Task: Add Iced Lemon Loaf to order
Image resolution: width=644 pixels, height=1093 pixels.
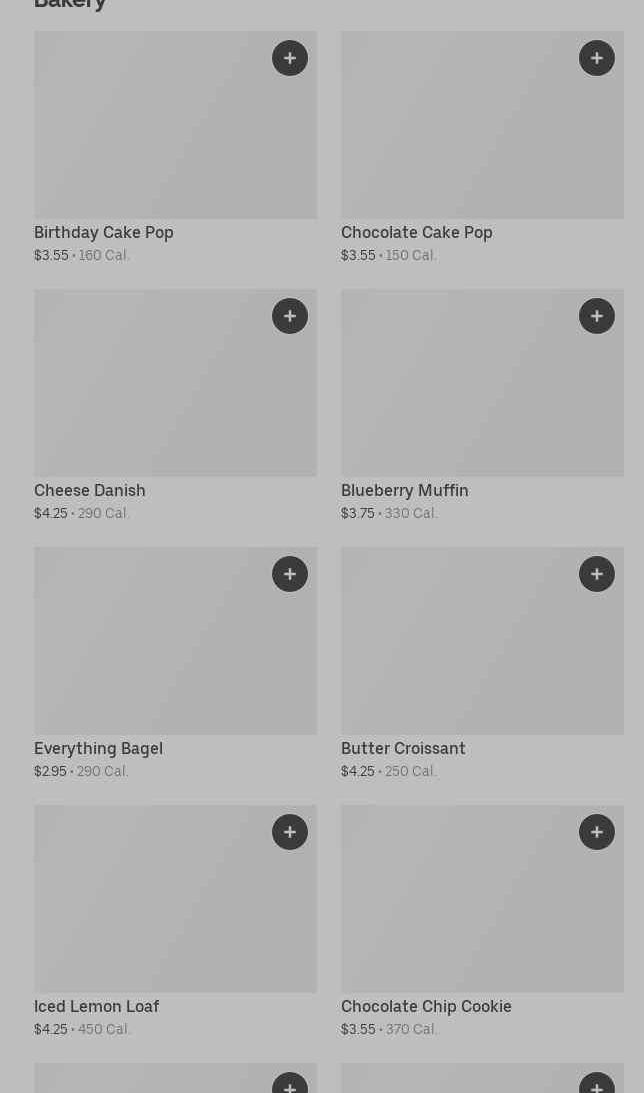Action: click(290, 832)
